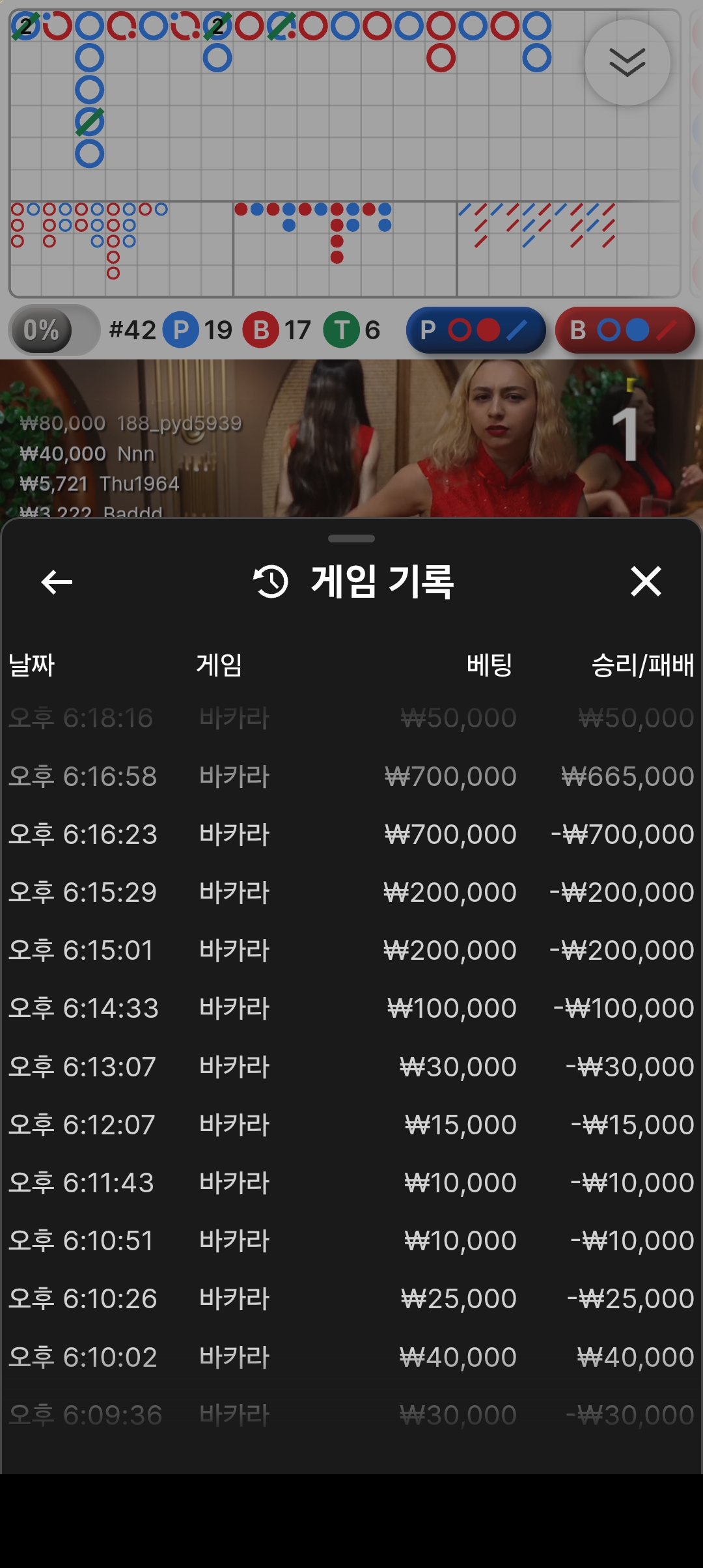Image resolution: width=703 pixels, height=1568 pixels.
Task: Open the 오후 6:15:01 game record
Action: [351, 950]
